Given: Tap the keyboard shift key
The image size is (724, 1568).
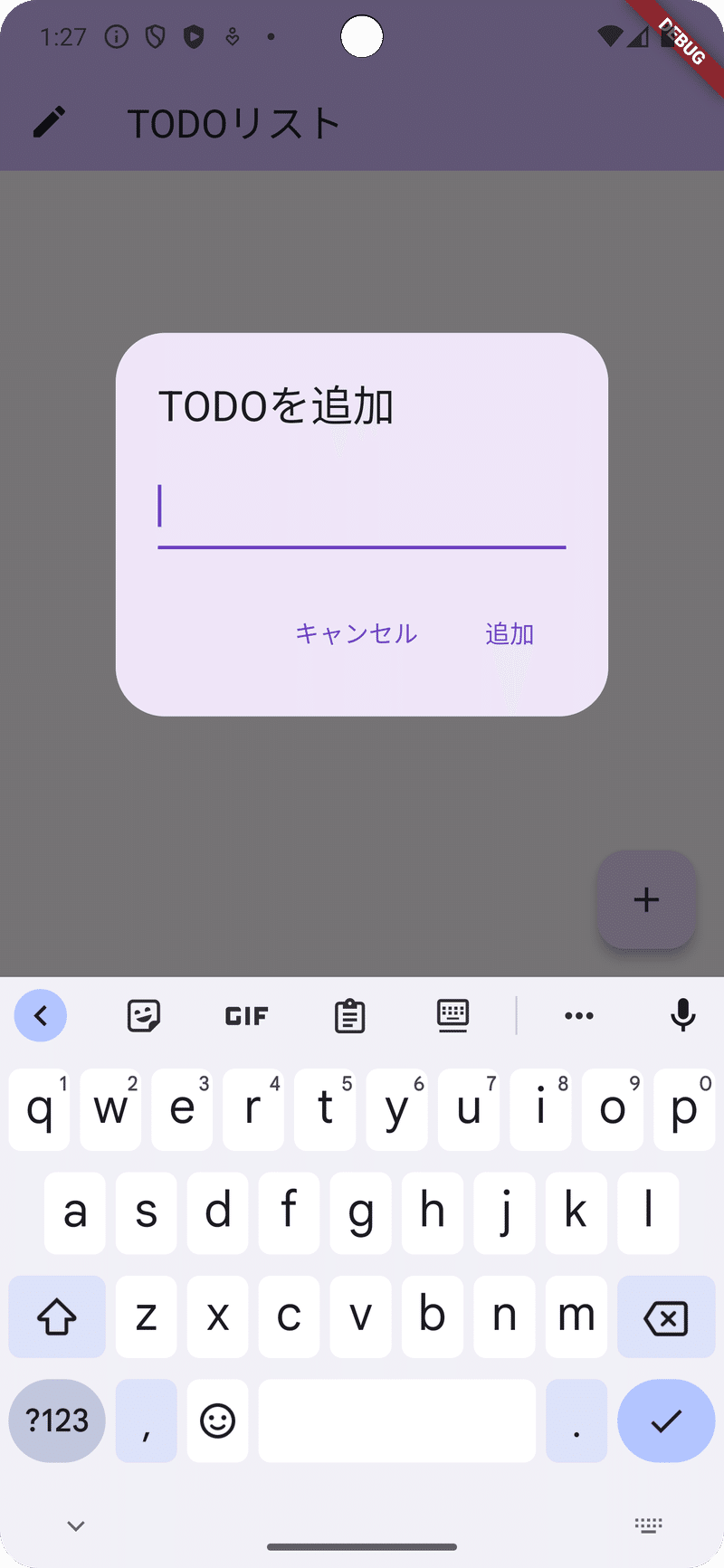Looking at the screenshot, I should [x=57, y=1317].
